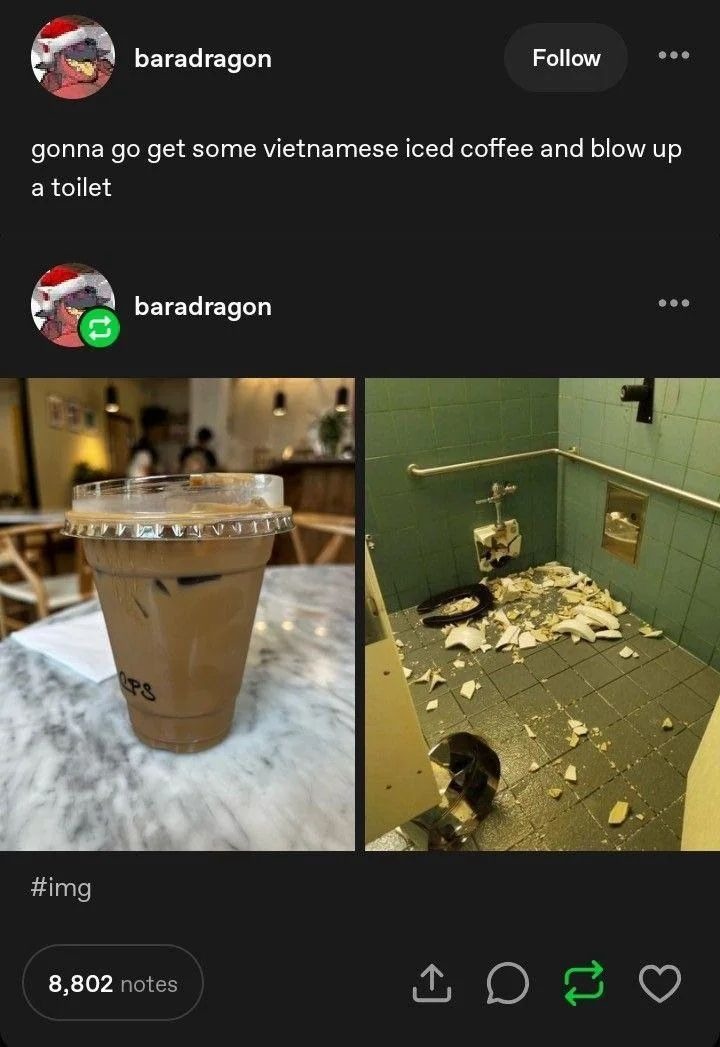Image resolution: width=720 pixels, height=1047 pixels.
Task: Open the three-dot menu on the reblogged post
Action: pos(675,305)
